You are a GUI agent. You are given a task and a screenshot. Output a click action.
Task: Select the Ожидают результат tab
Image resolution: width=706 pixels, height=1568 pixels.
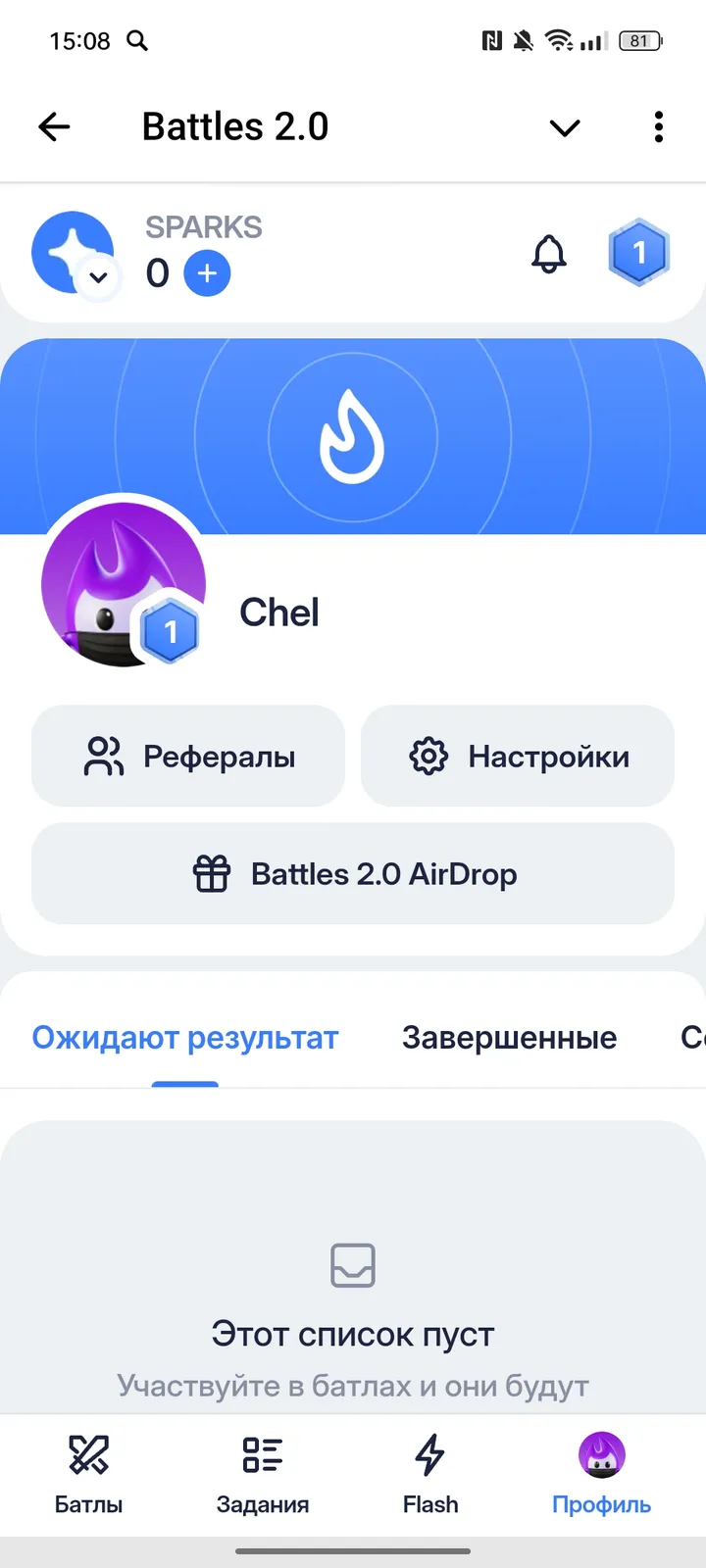[x=185, y=1037]
